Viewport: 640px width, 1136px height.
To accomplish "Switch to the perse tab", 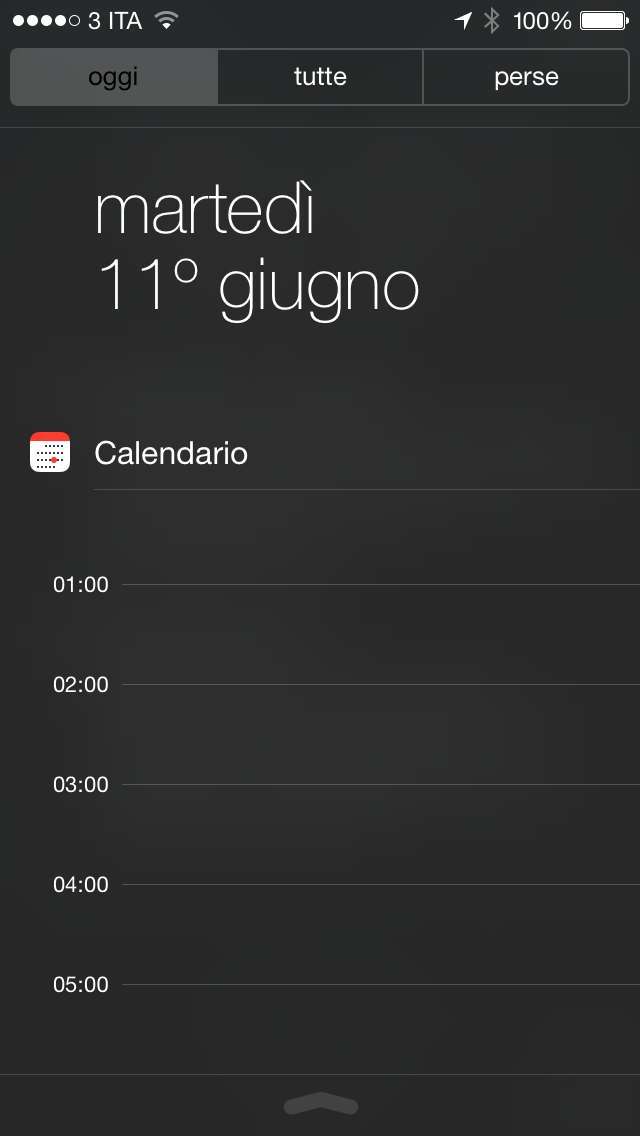I will tap(526, 77).
